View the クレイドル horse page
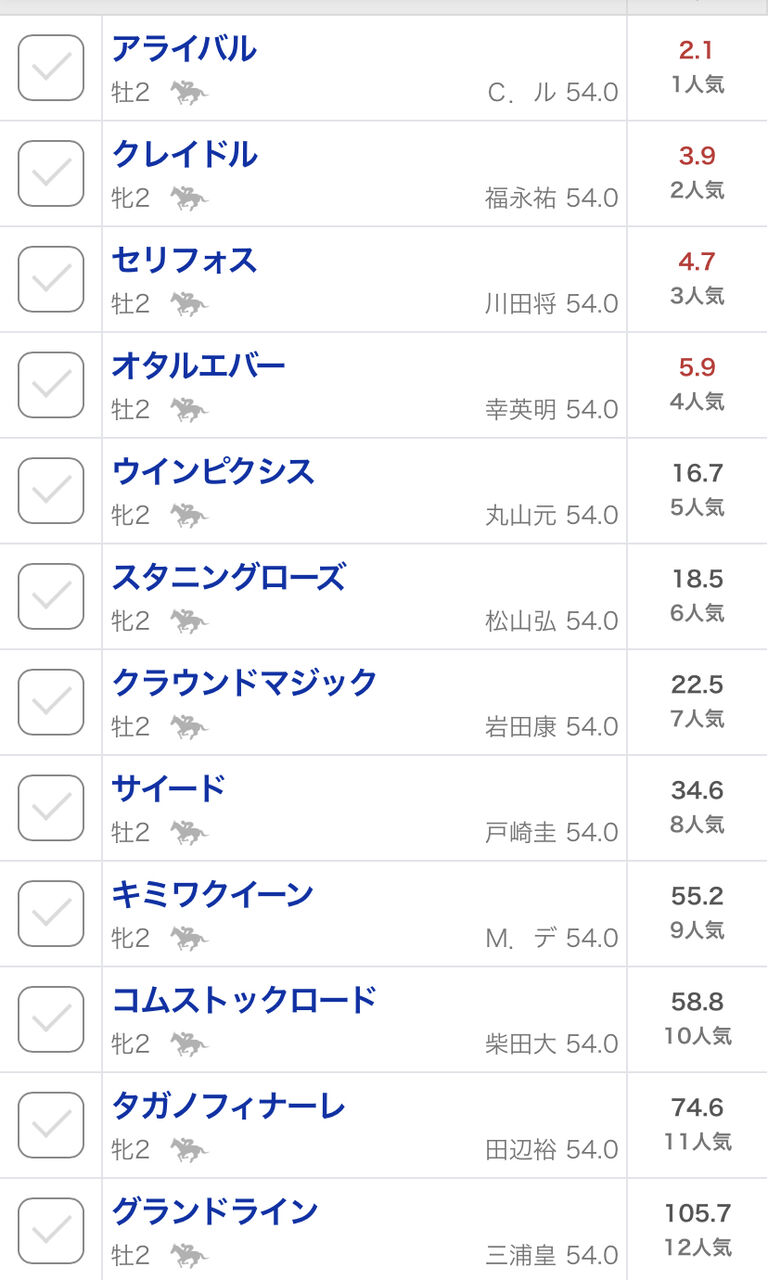 (185, 155)
